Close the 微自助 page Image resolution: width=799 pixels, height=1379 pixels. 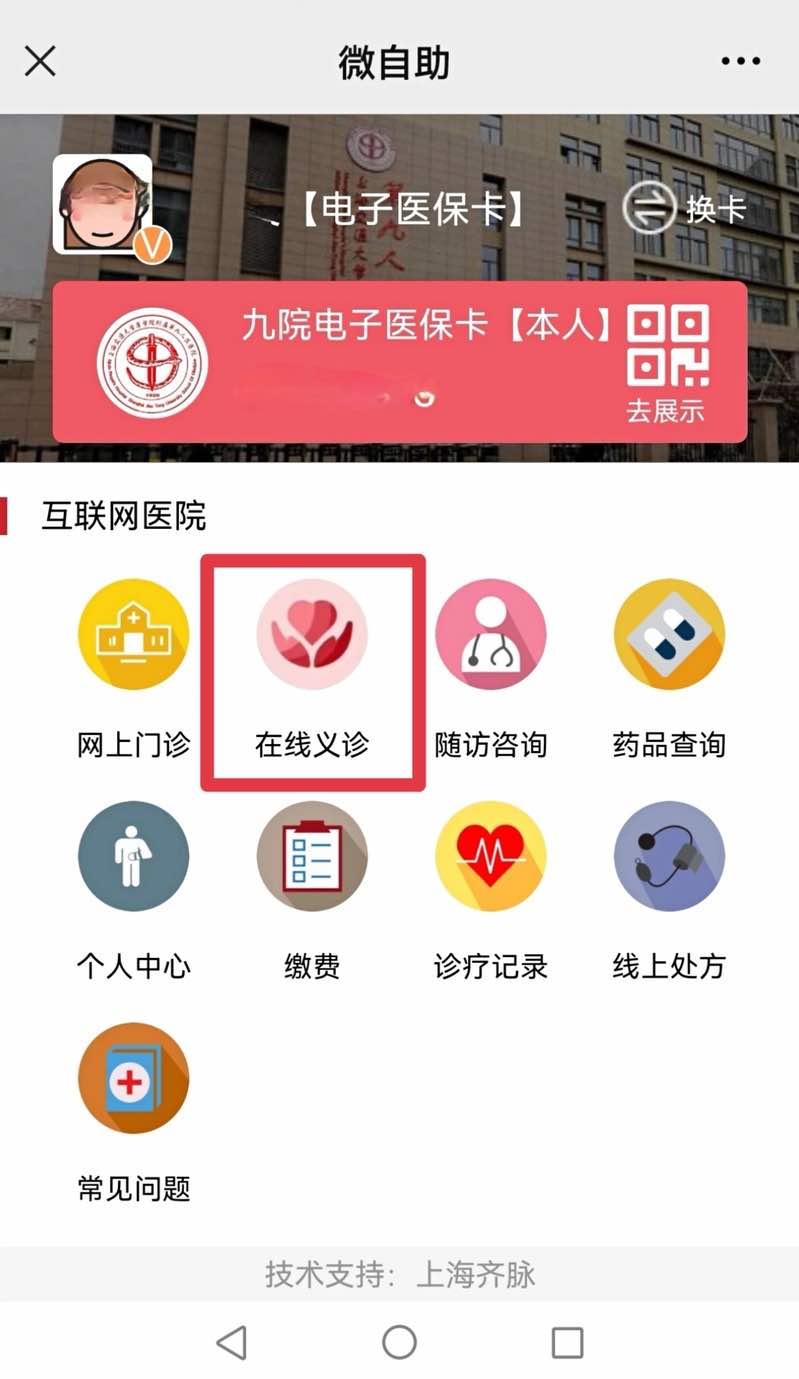pyautogui.click(x=40, y=62)
